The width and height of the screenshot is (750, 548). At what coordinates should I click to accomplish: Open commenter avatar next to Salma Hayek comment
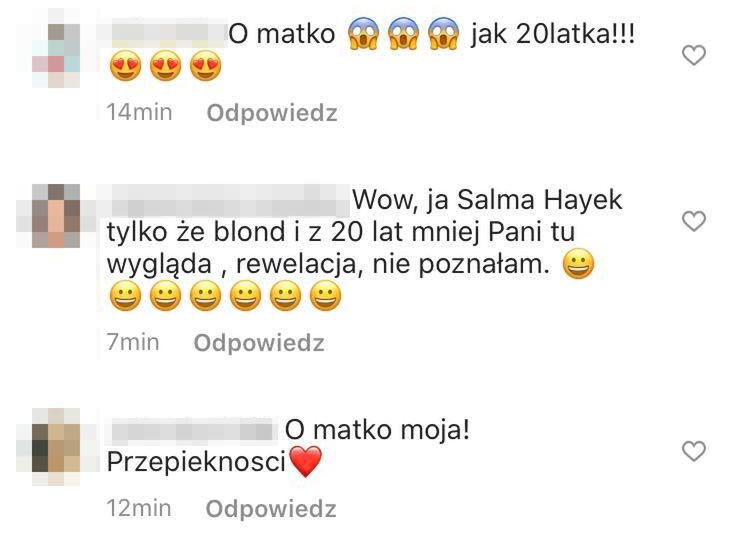56,214
